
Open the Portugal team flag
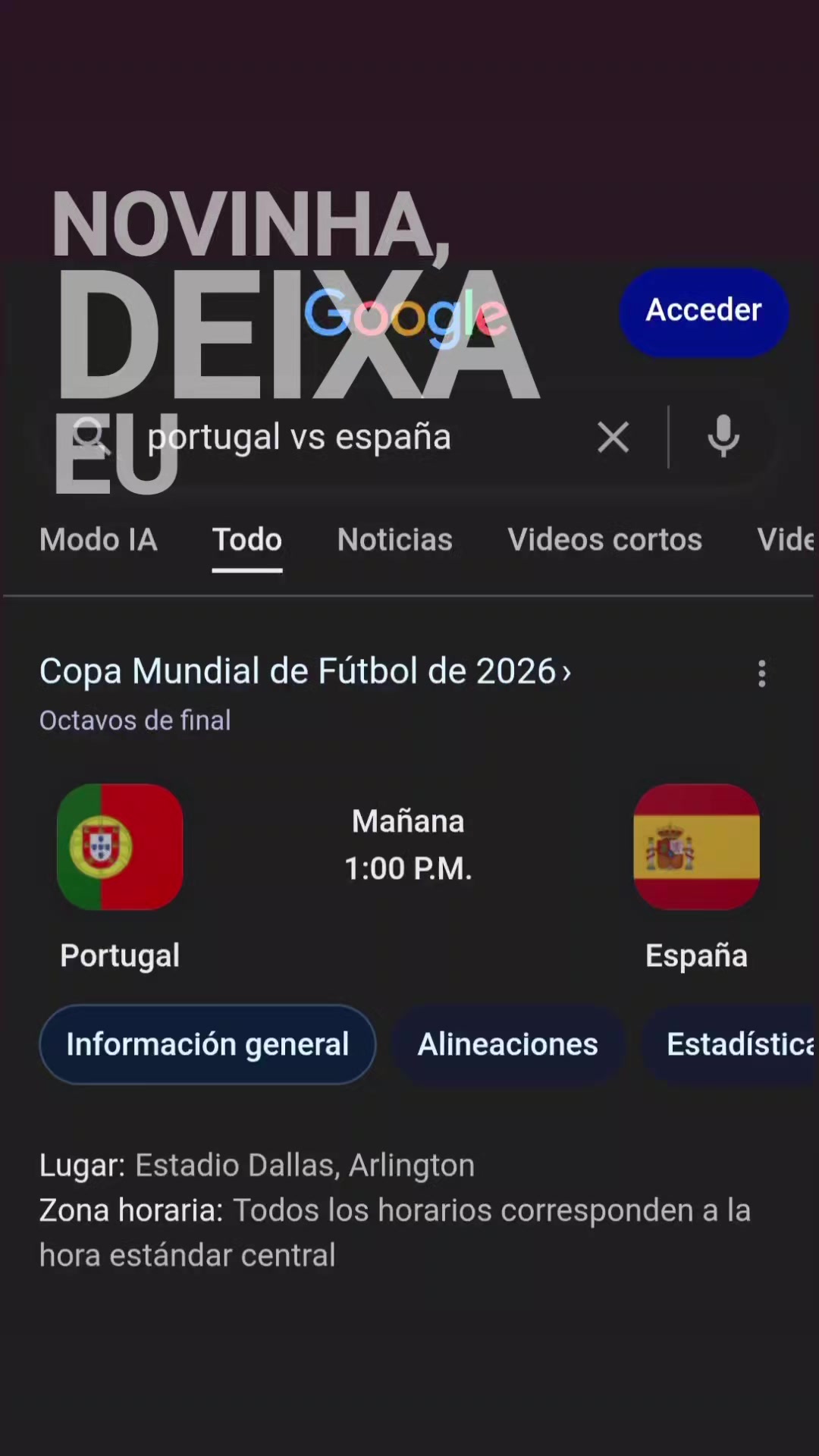(120, 846)
